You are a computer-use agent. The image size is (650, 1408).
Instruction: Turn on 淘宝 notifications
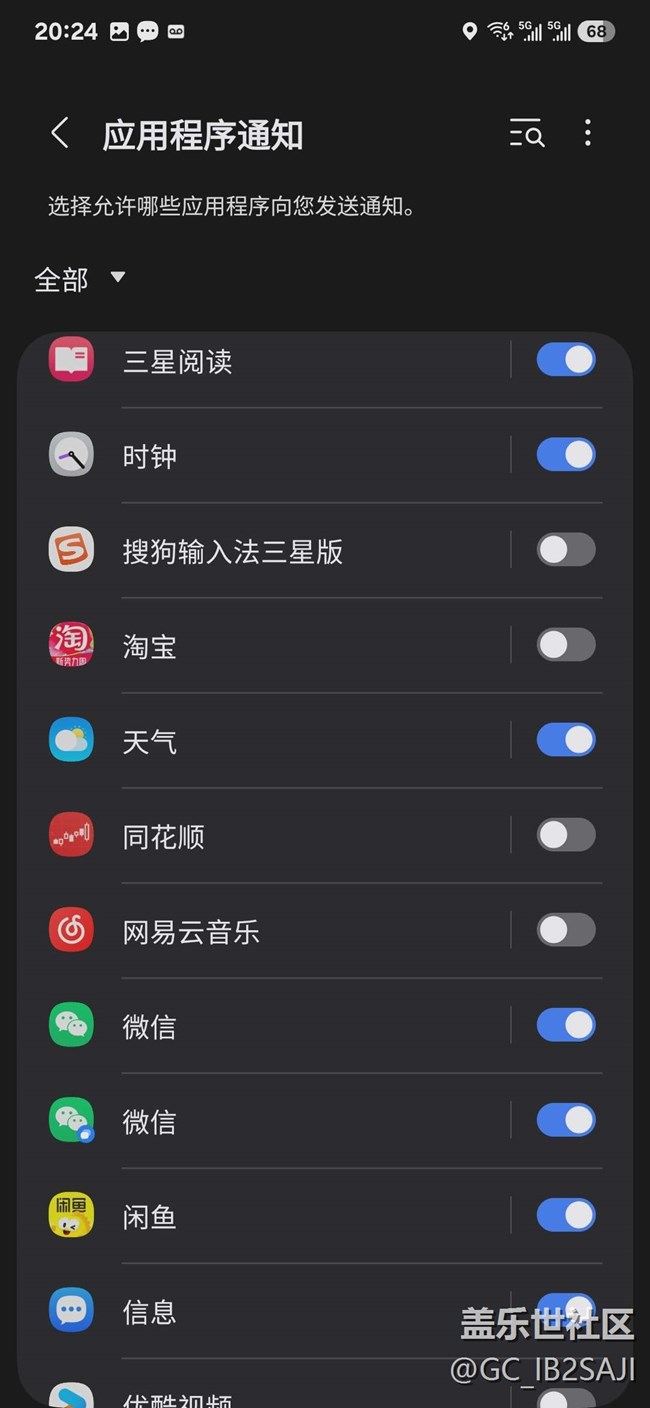click(566, 645)
